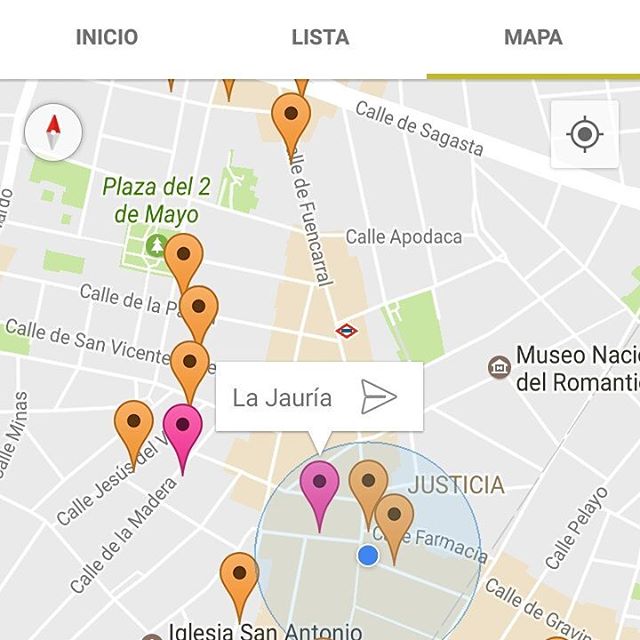
Task: Select the orange pin beside Iglesia San Antonio
Action: (239, 579)
